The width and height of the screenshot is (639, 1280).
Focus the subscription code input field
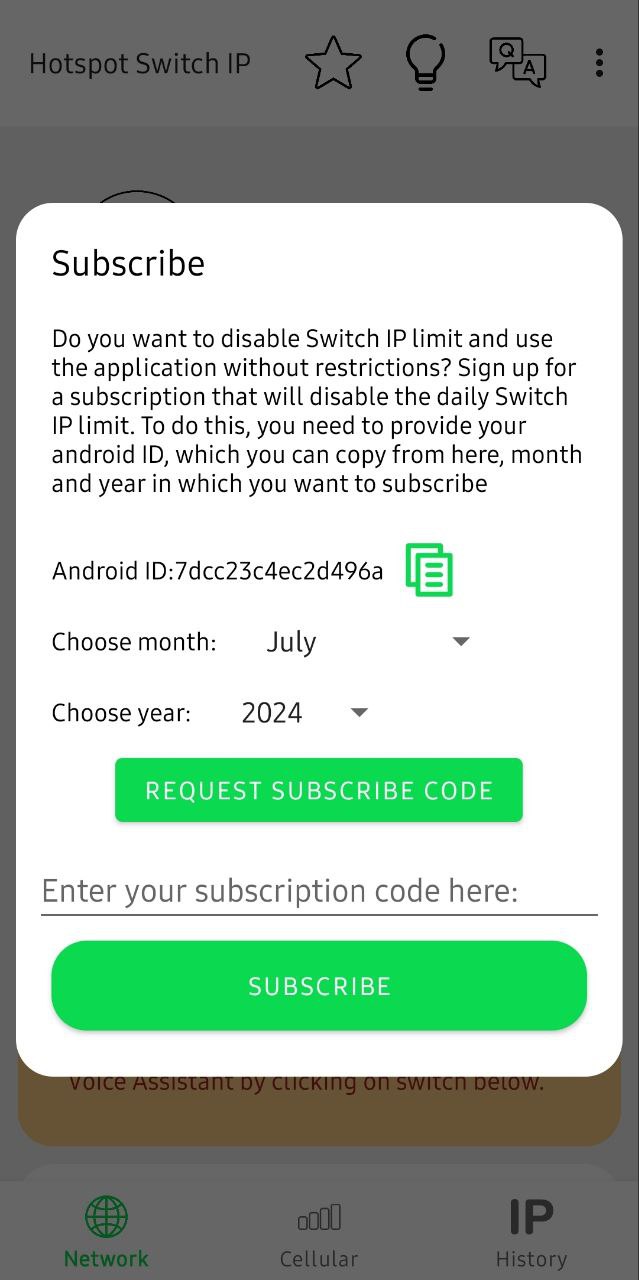pos(319,890)
